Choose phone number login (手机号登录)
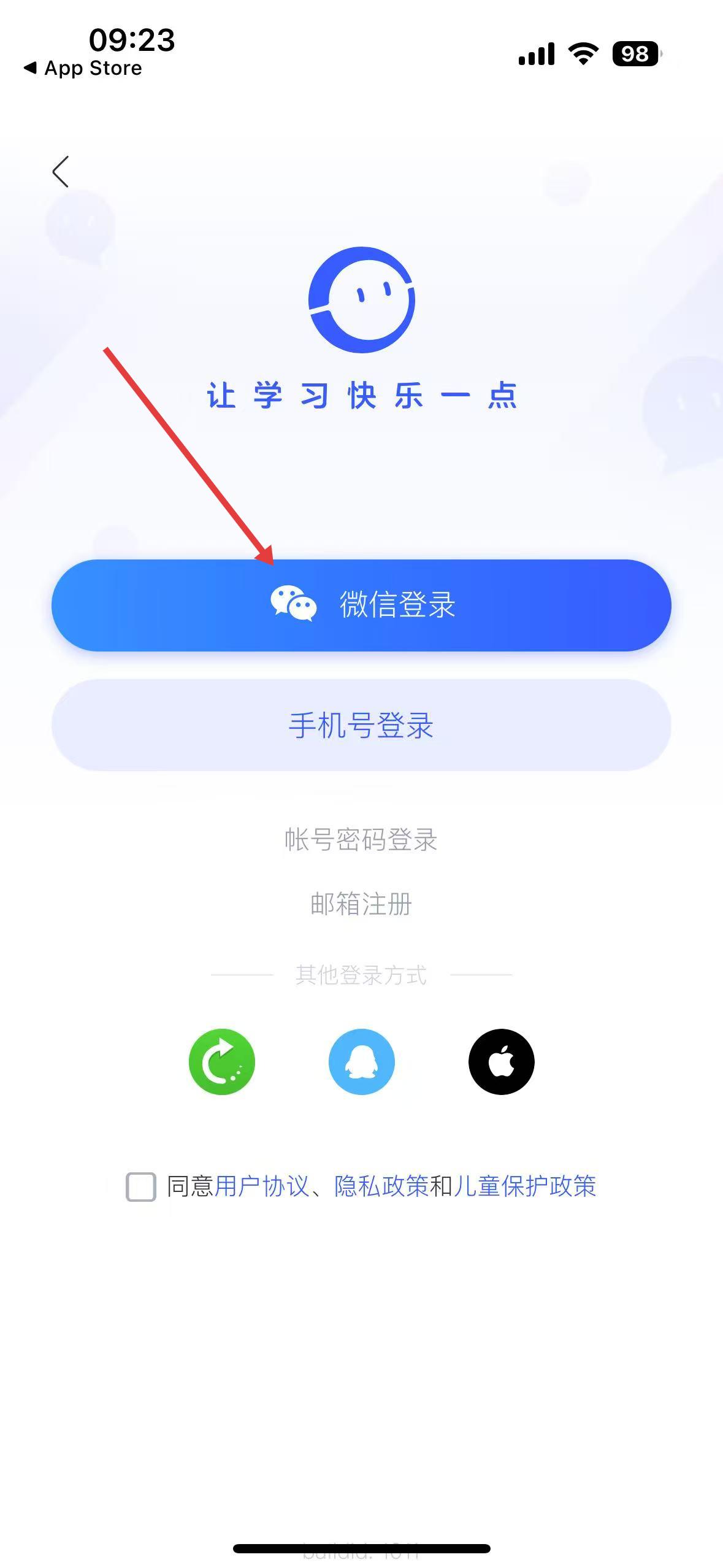Image resolution: width=723 pixels, height=1568 pixels. (x=361, y=725)
